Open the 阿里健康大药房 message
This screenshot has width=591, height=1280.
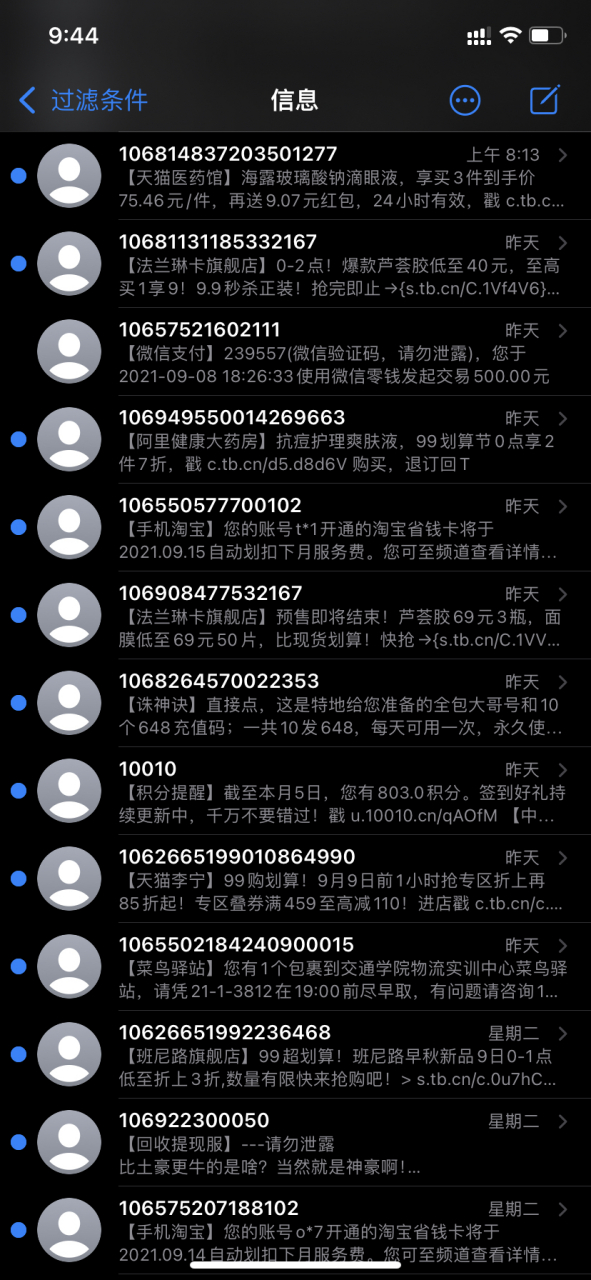pyautogui.click(x=295, y=440)
